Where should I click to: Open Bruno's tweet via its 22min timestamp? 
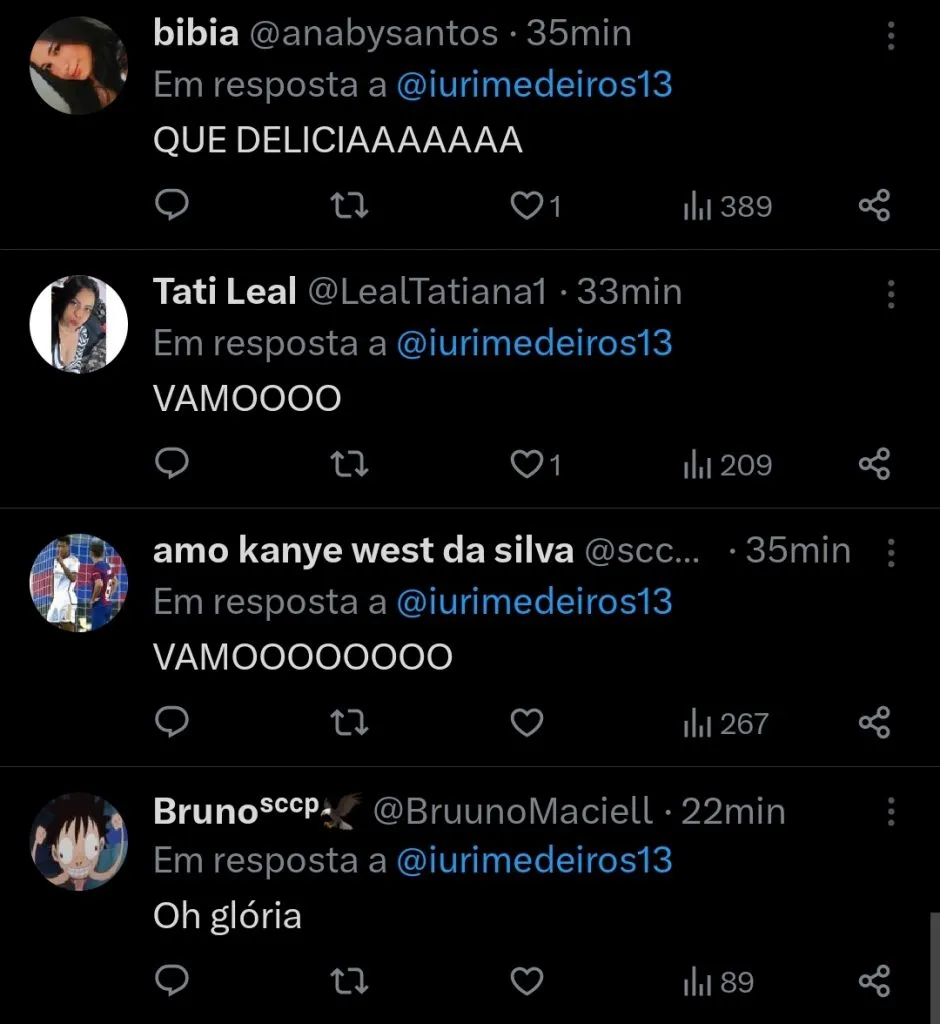pos(733,811)
